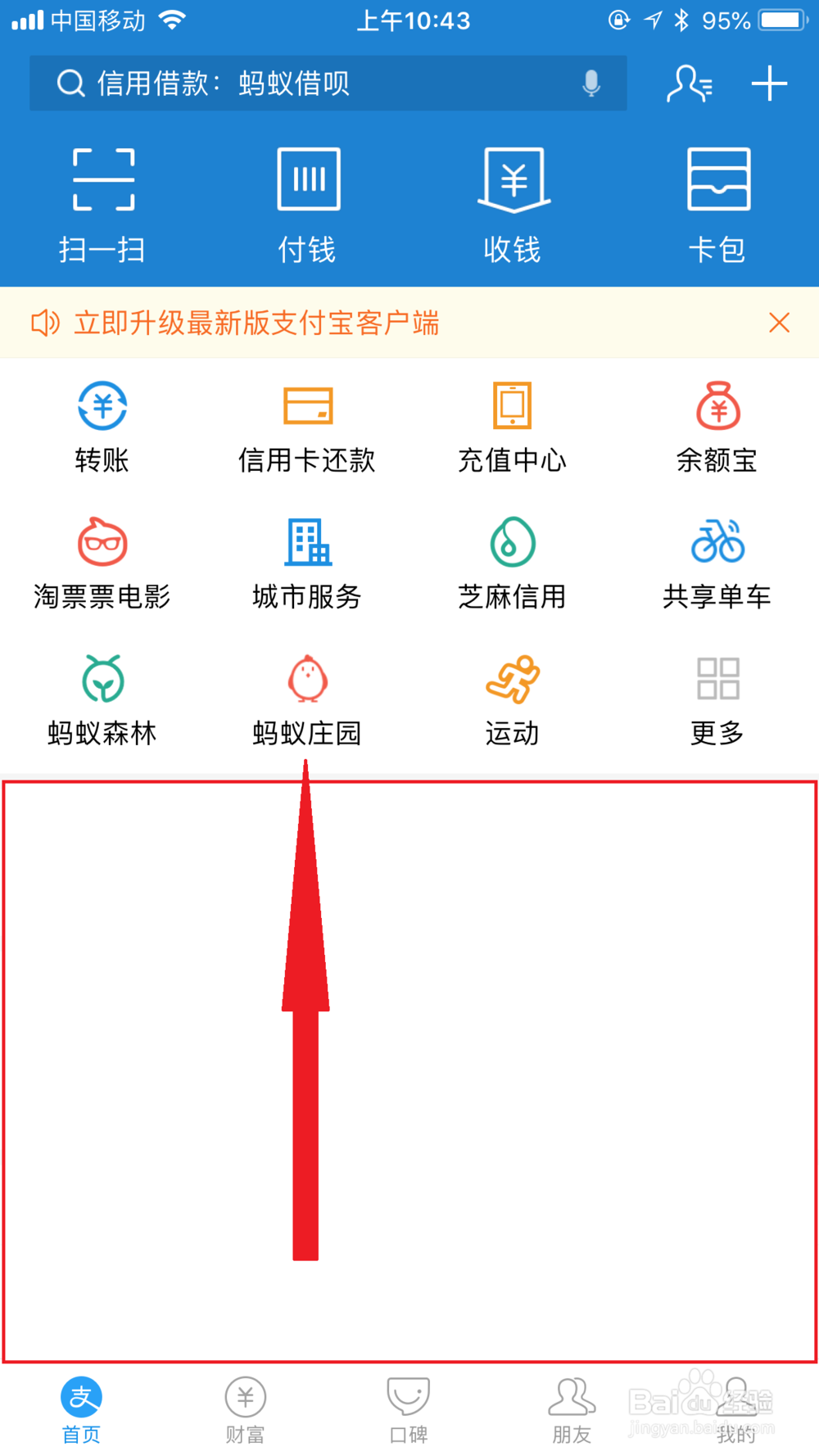Tap the voice search microphone
The width and height of the screenshot is (819, 1456).
point(590,83)
